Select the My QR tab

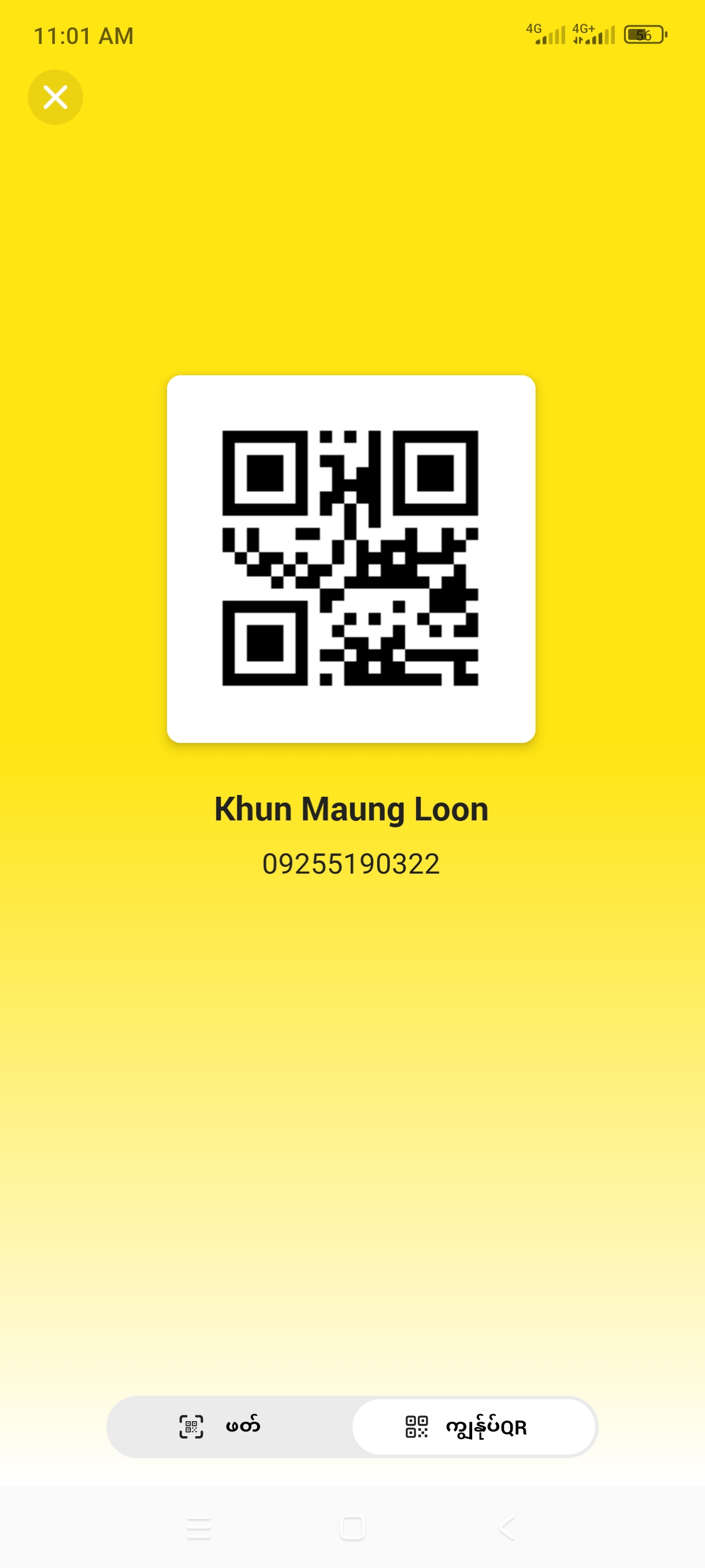click(473, 1426)
